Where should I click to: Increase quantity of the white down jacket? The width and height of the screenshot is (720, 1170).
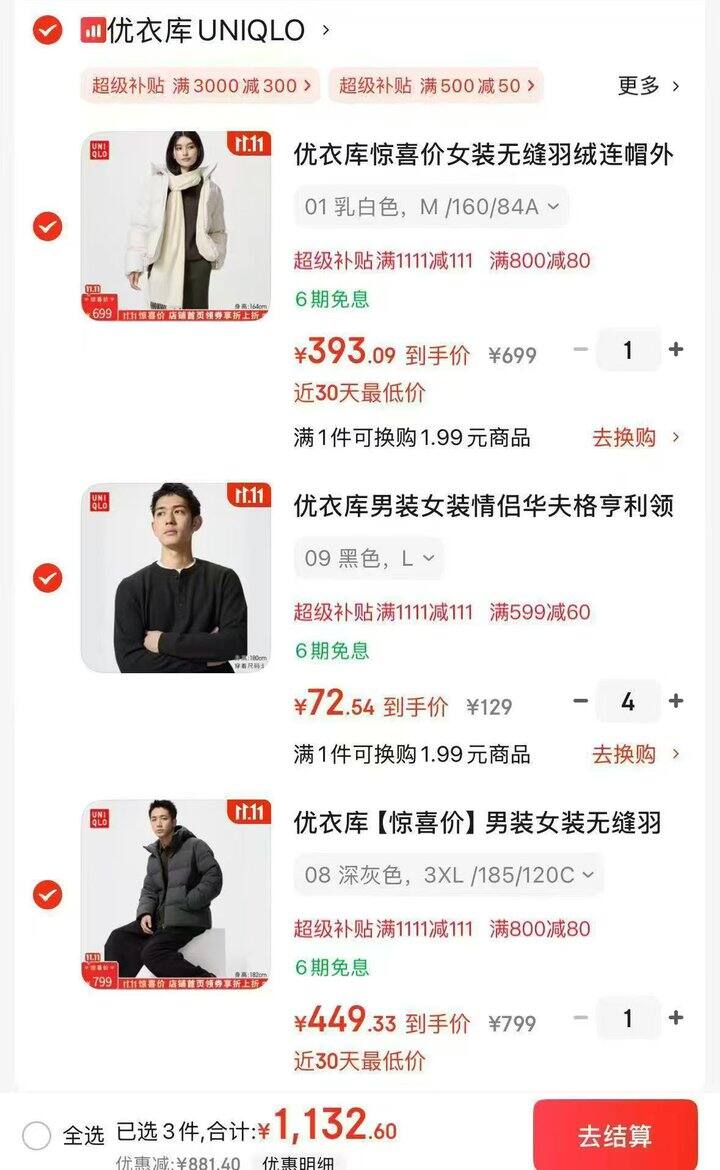click(x=676, y=350)
